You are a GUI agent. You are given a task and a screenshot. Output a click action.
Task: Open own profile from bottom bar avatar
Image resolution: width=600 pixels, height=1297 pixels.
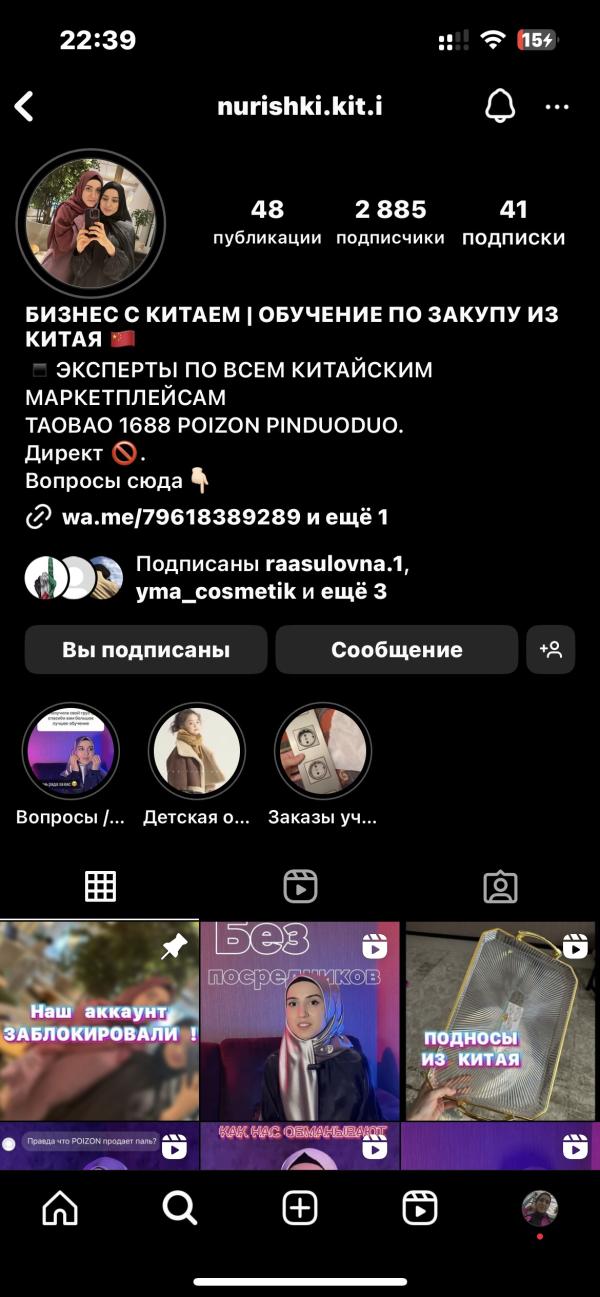[x=540, y=1208]
